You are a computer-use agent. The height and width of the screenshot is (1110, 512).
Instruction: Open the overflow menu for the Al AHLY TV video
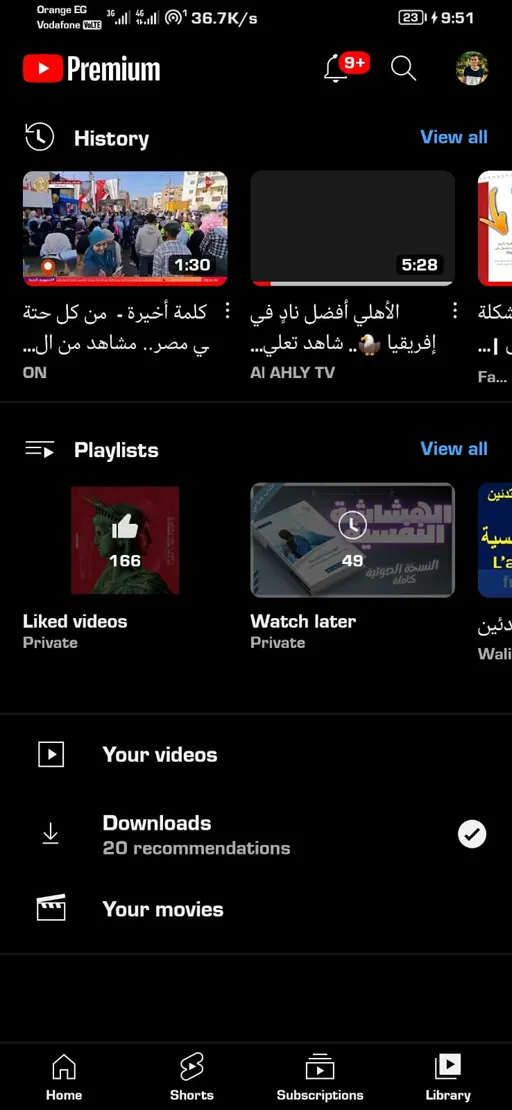coord(455,311)
